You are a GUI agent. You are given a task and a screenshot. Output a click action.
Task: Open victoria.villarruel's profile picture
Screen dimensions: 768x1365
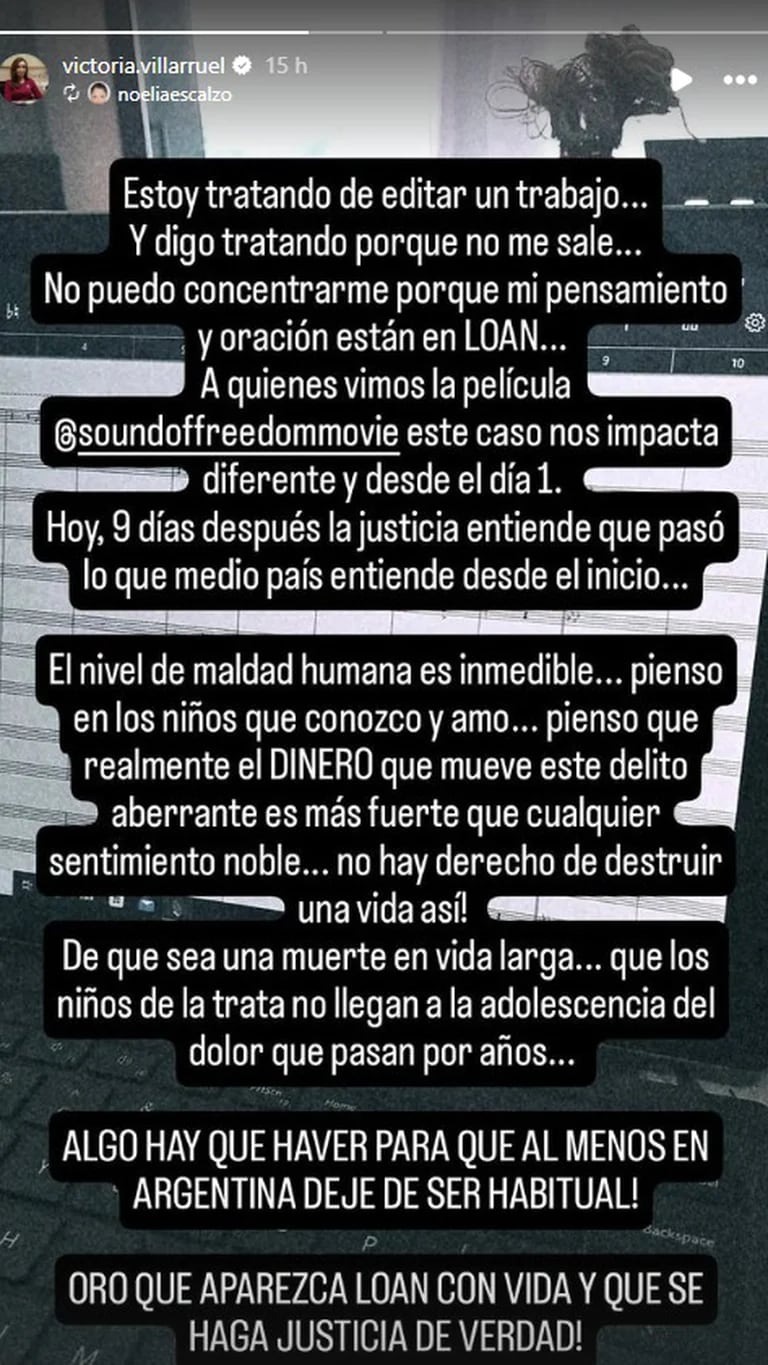(x=24, y=78)
